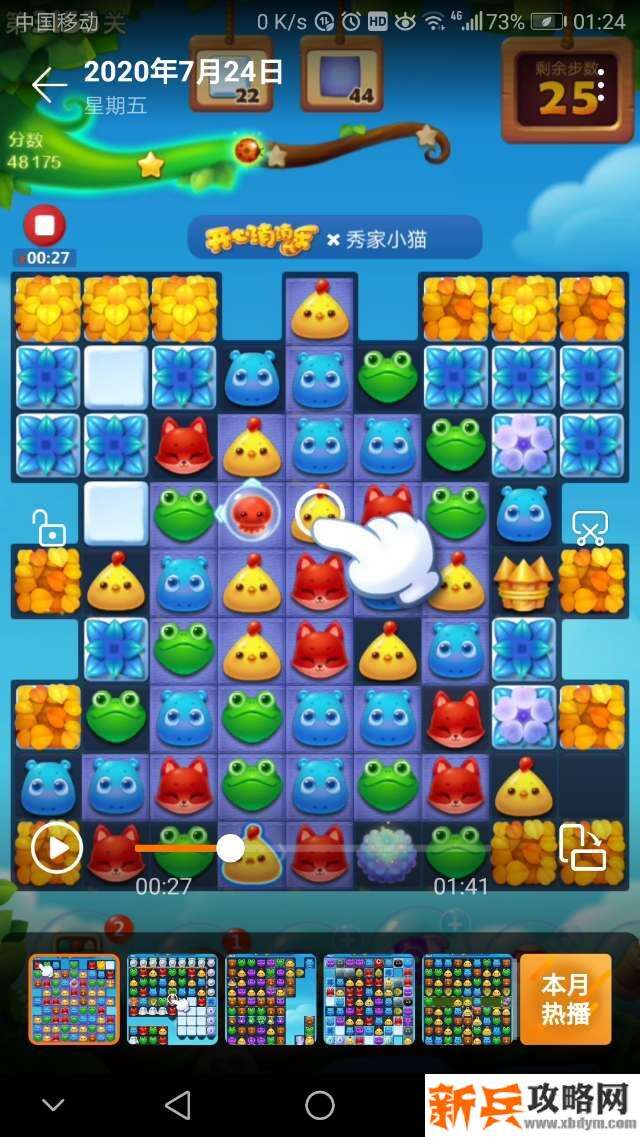The width and height of the screenshot is (640, 1137).
Task: Select the orange-highlighted video thumbnail
Action: 74,998
